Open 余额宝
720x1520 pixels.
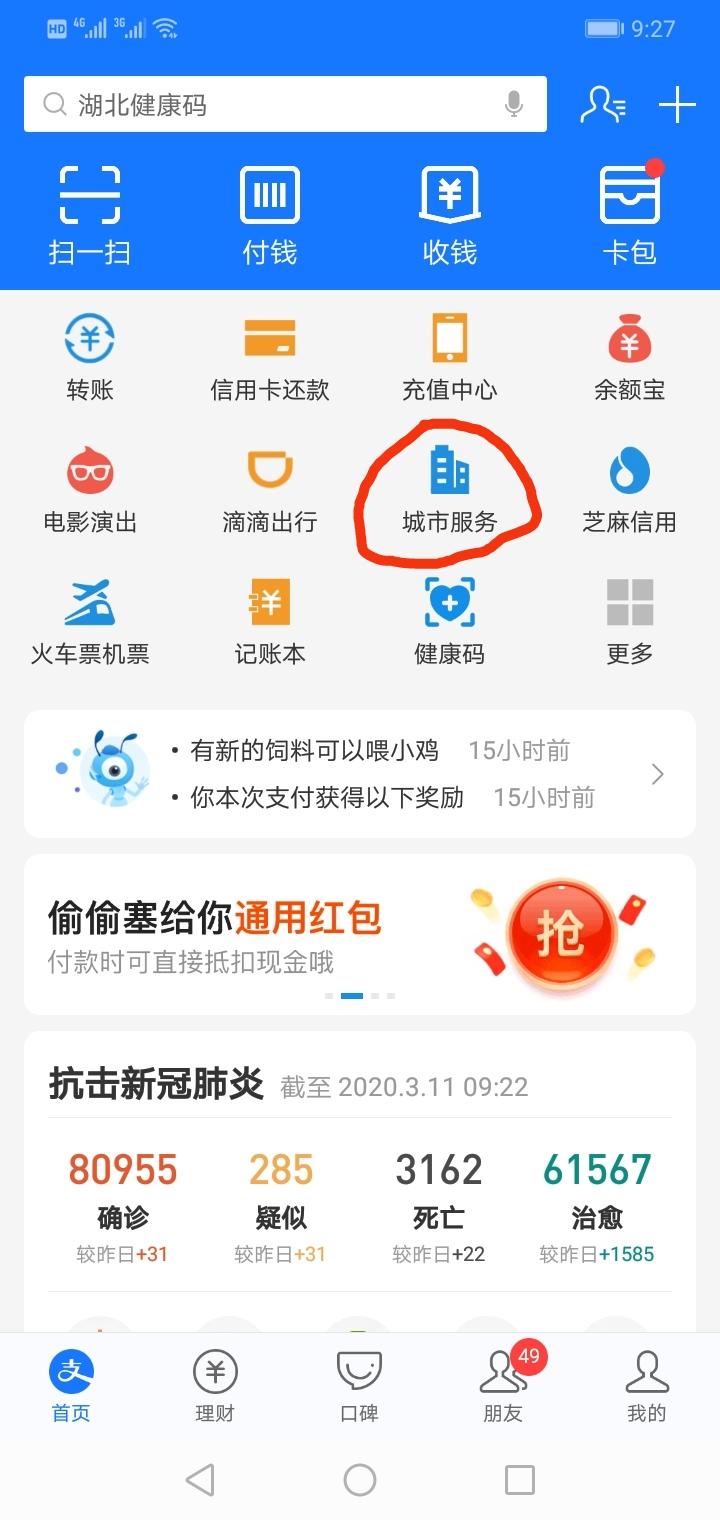click(x=630, y=356)
